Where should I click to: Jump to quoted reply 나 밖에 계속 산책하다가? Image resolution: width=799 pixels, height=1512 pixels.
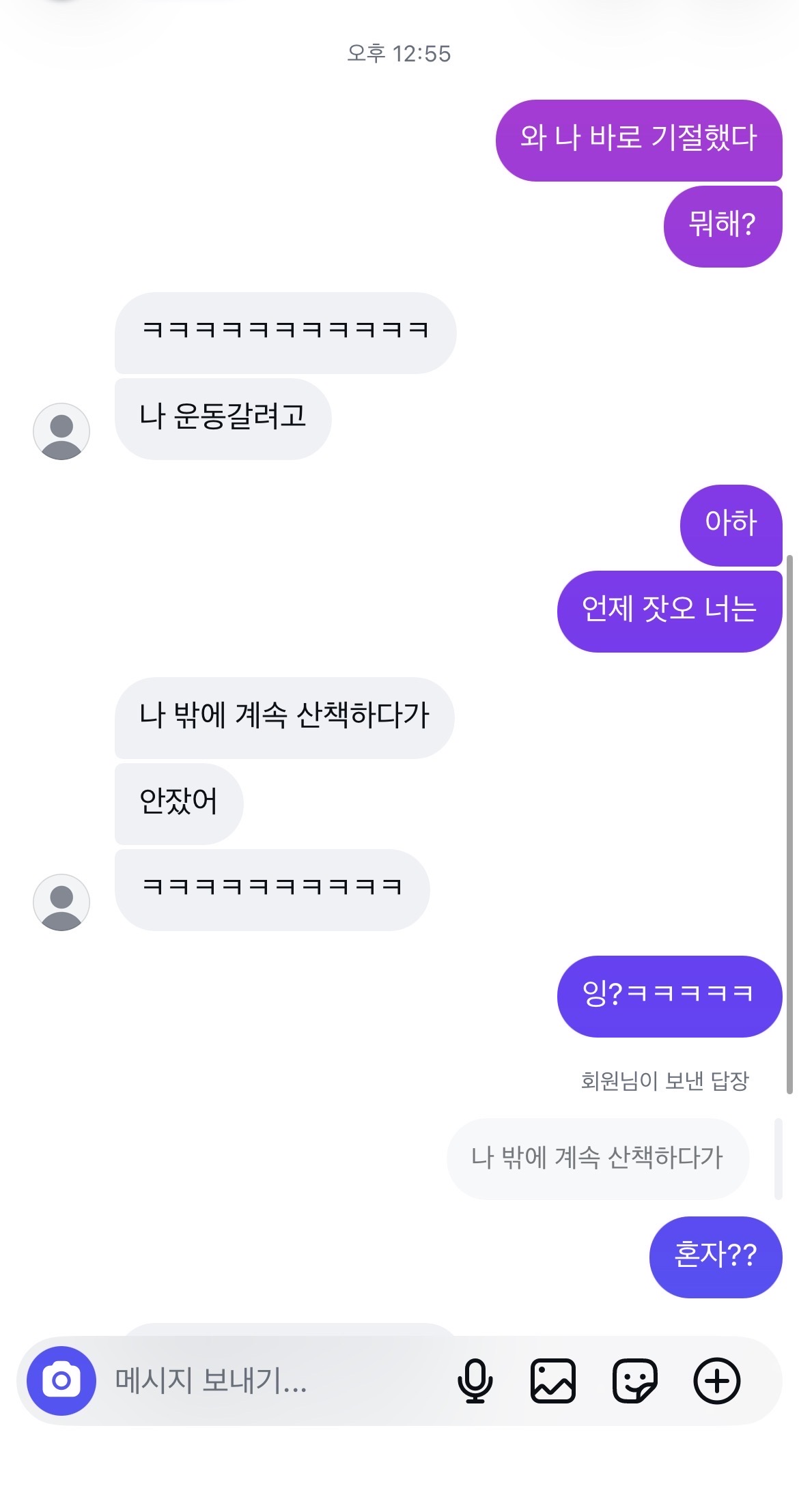point(598,1158)
